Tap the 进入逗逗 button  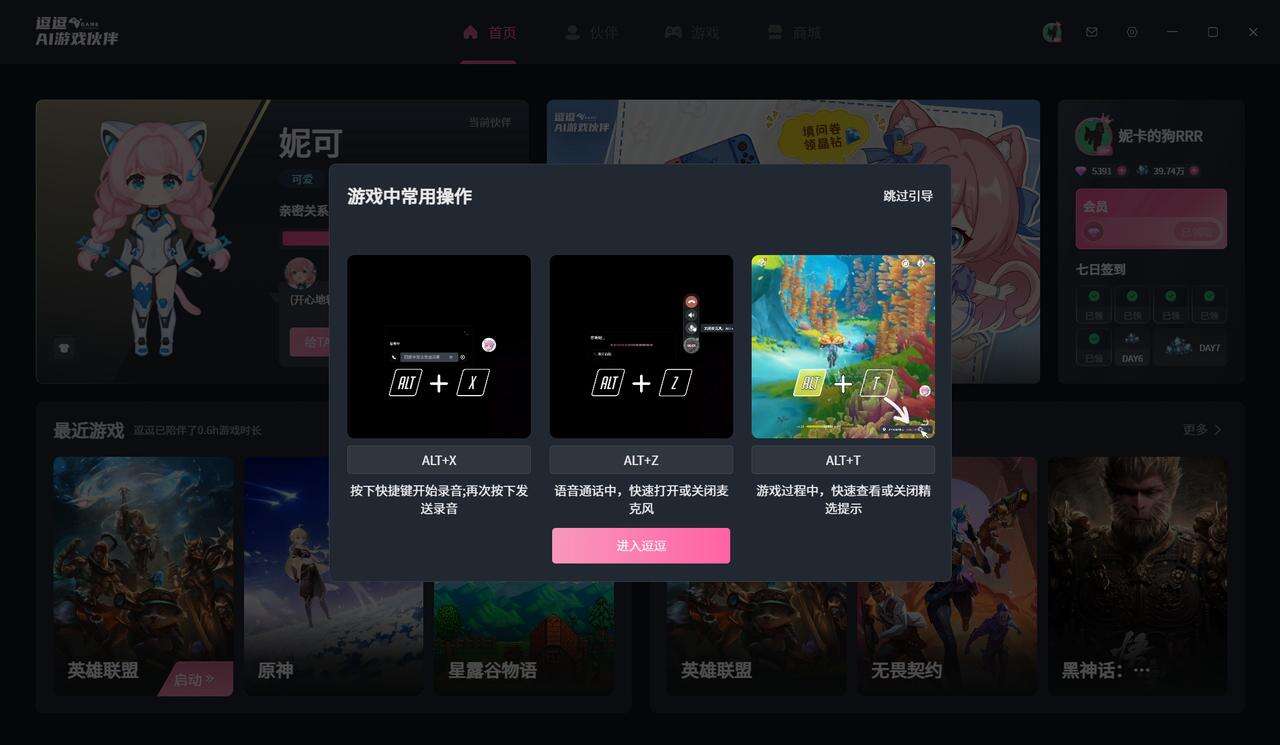coord(640,546)
